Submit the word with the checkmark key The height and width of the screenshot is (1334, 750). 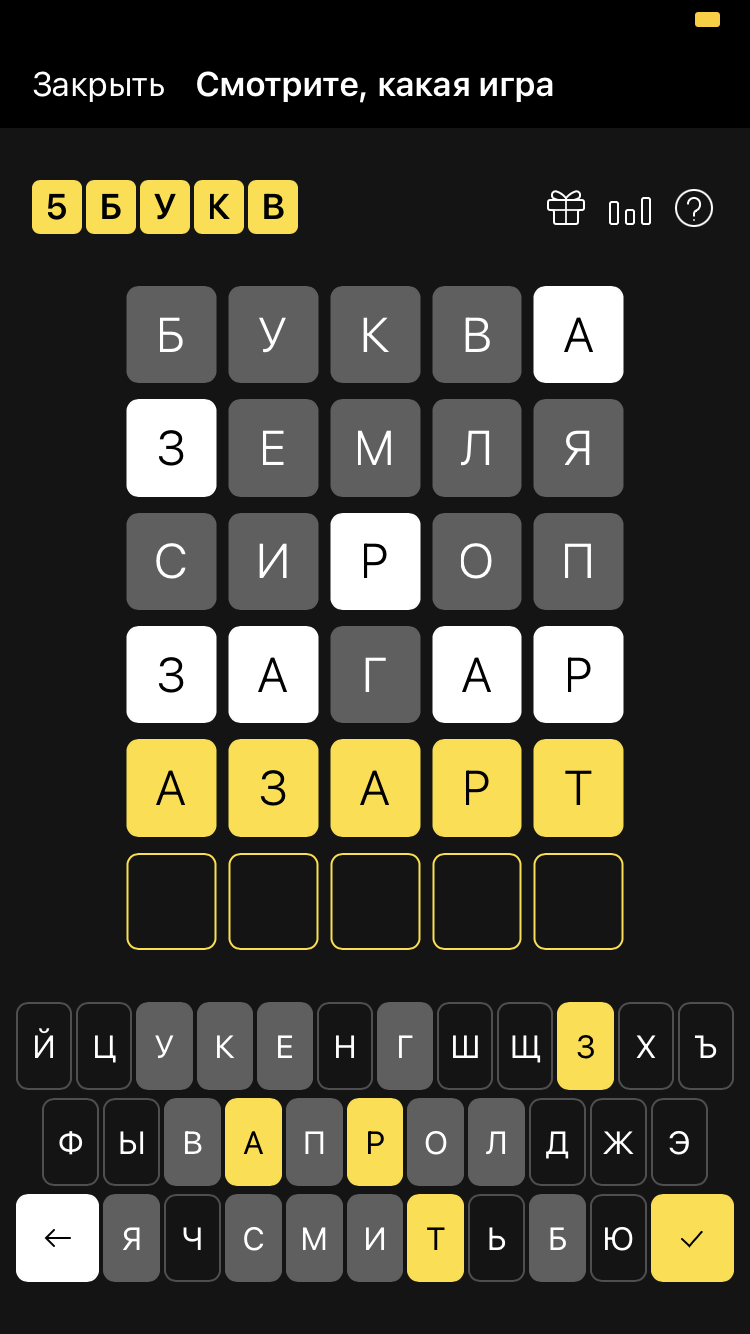692,1238
